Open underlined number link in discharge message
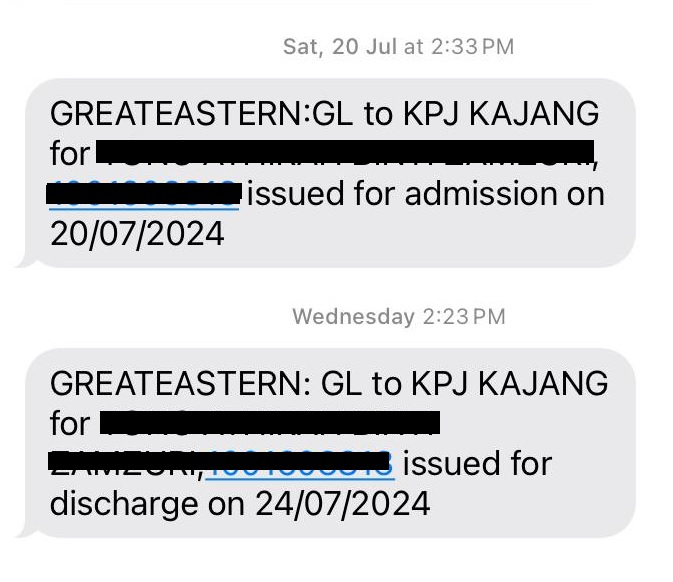 (300, 465)
